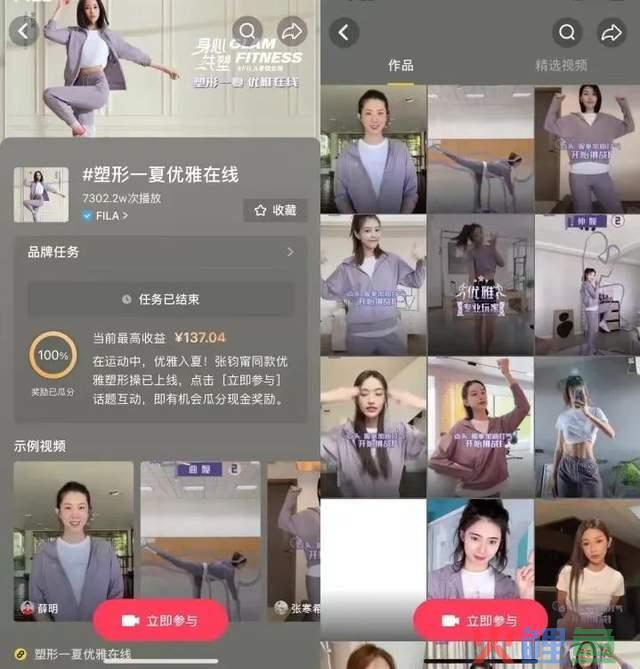
Task: Switch to the 精选视频 tab
Action: (561, 66)
